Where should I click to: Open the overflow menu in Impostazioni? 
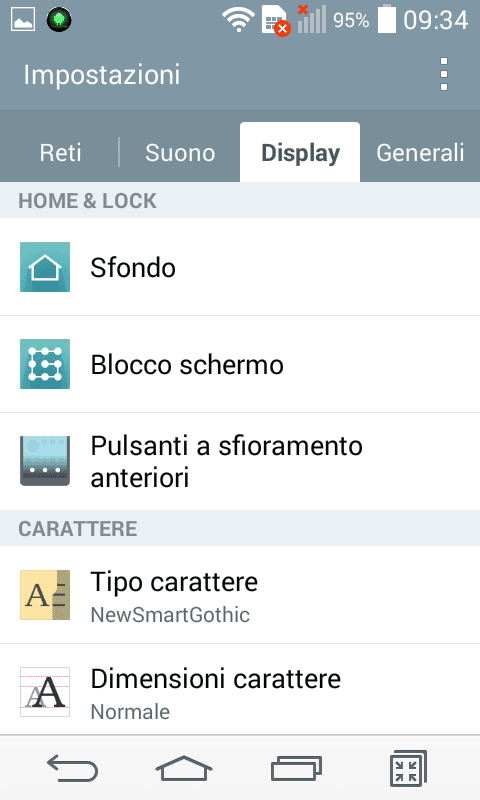(444, 74)
